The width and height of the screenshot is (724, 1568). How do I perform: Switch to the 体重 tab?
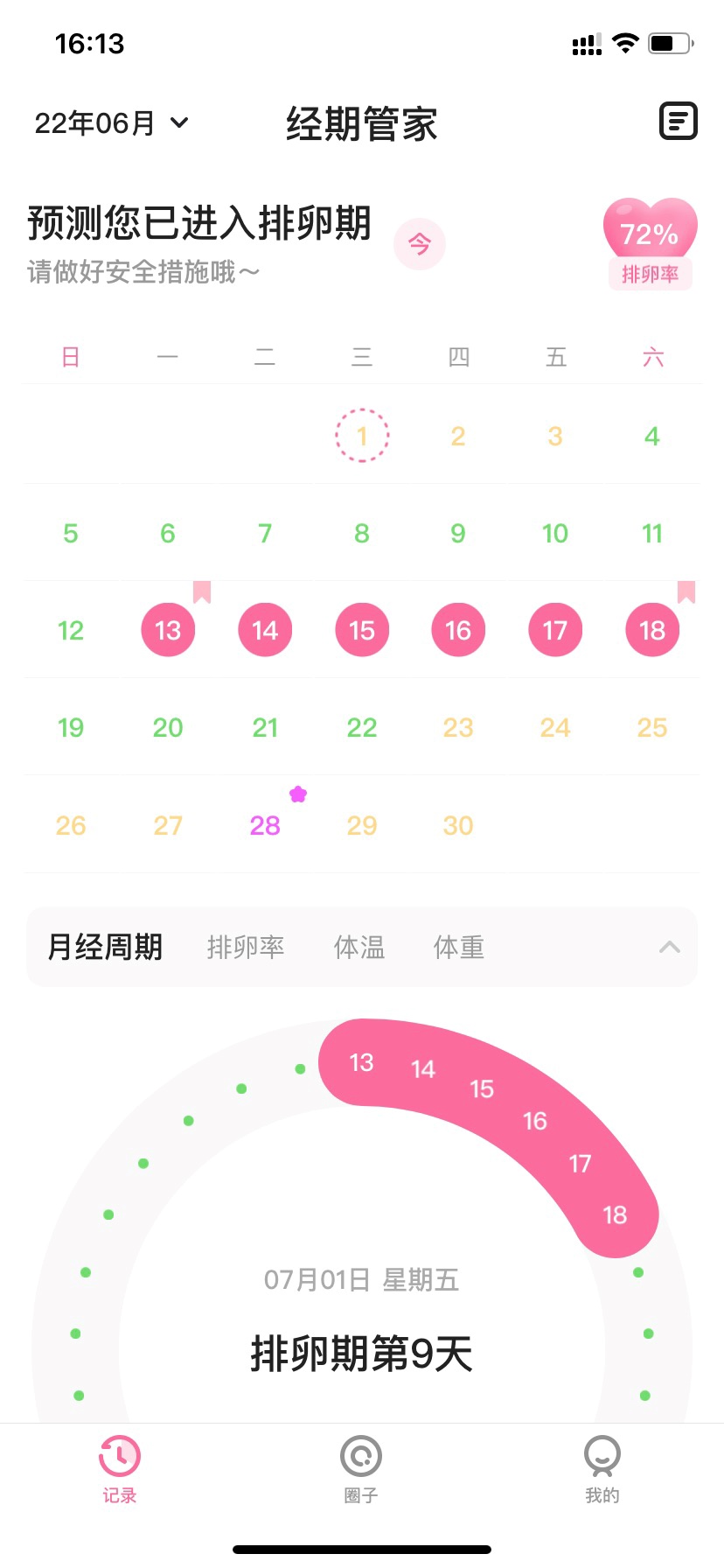point(459,947)
